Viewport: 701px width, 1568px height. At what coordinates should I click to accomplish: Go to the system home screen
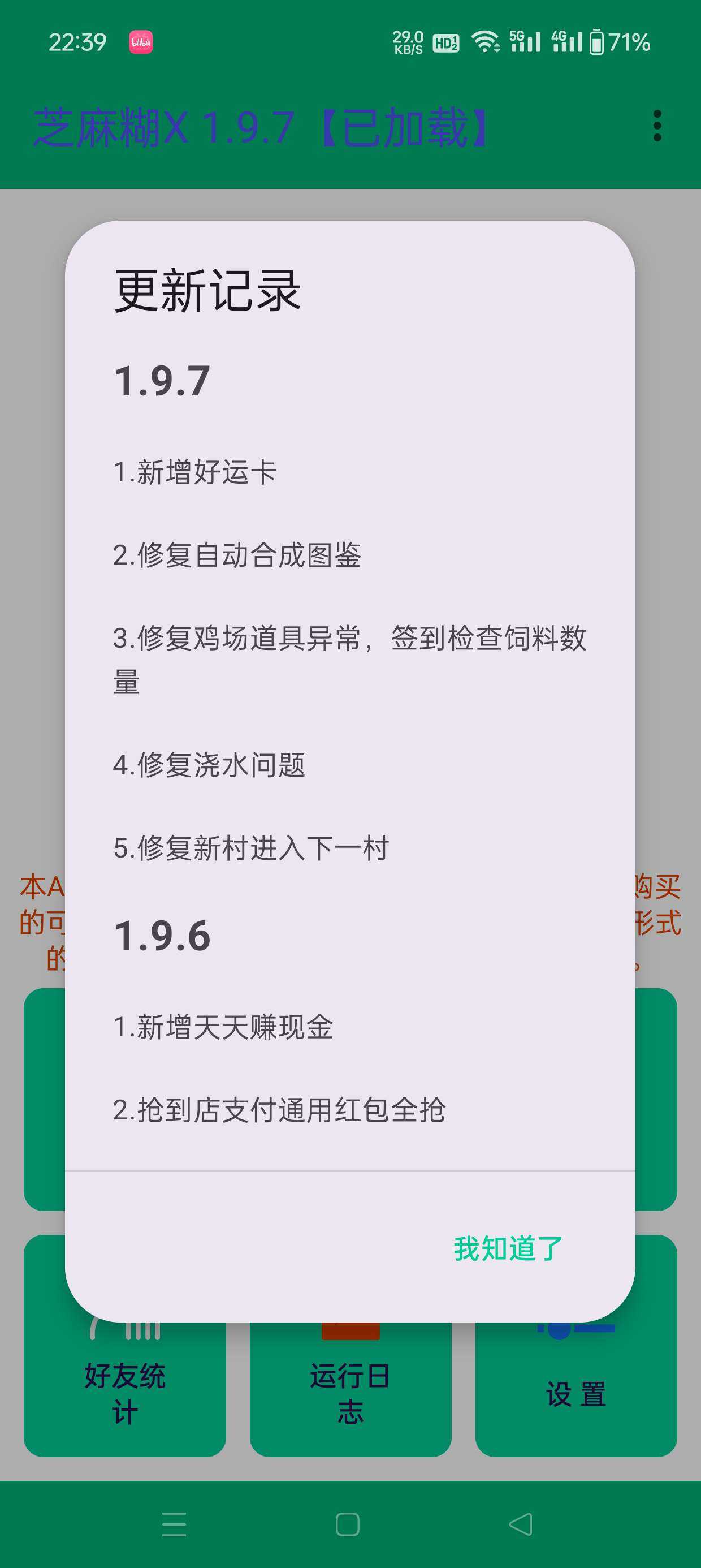348,1524
